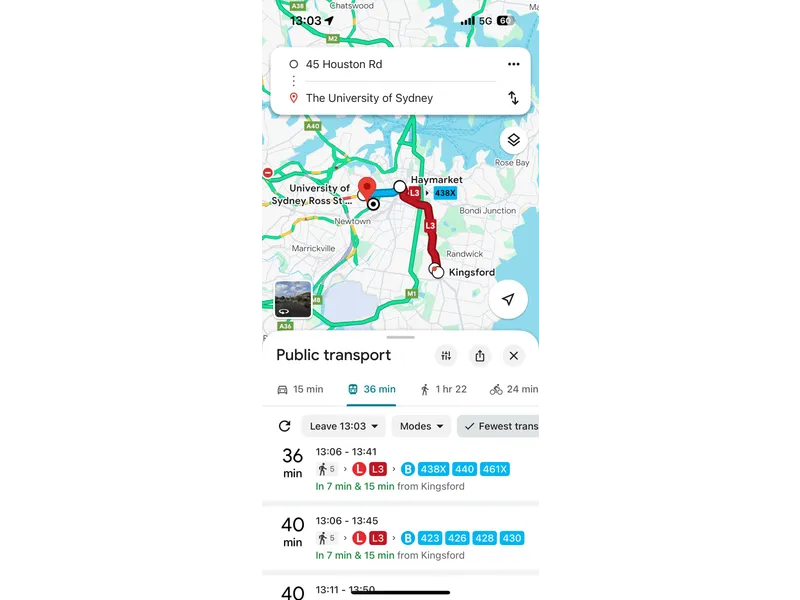Open the map layers button
Screen dimensions: 800x600
[x=513, y=140]
